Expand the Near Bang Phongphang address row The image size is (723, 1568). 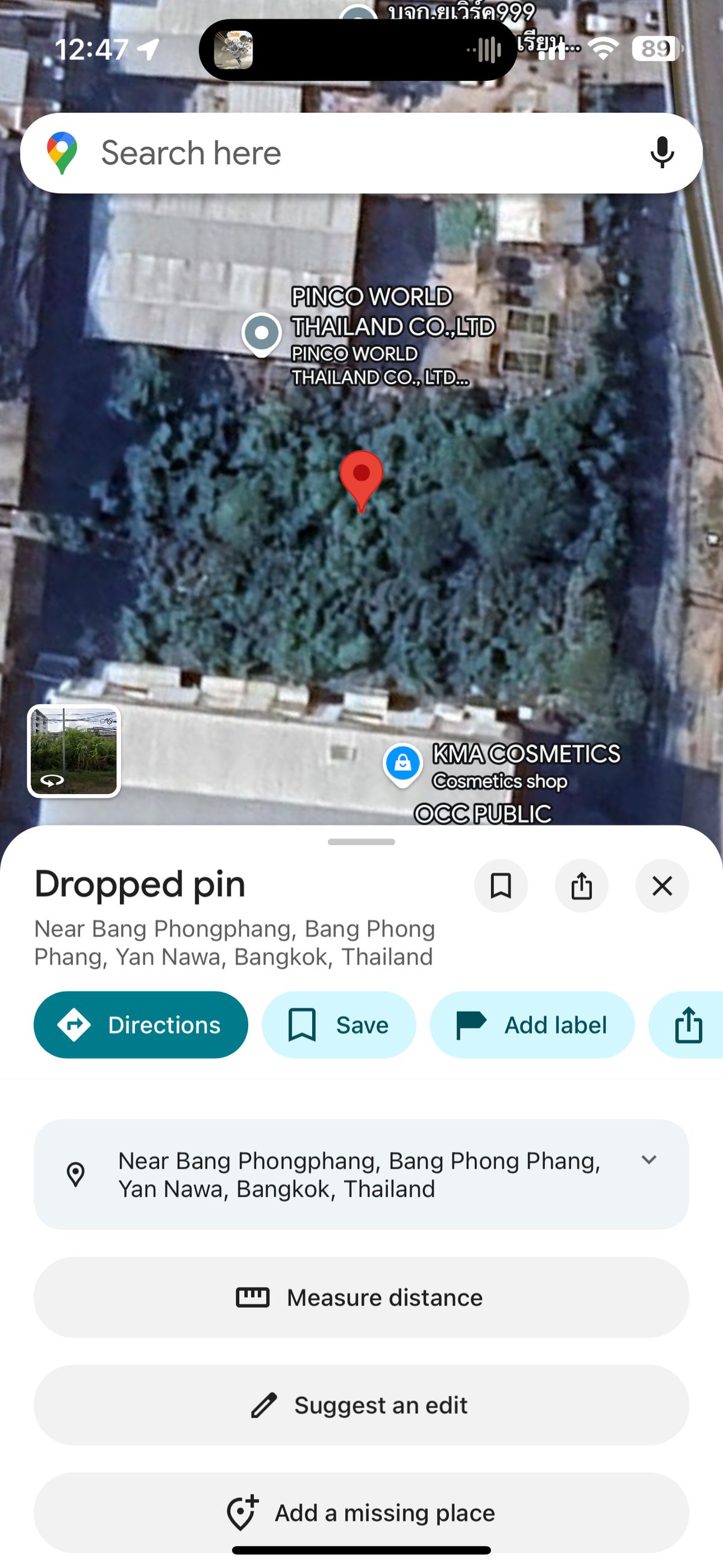[649, 1160]
